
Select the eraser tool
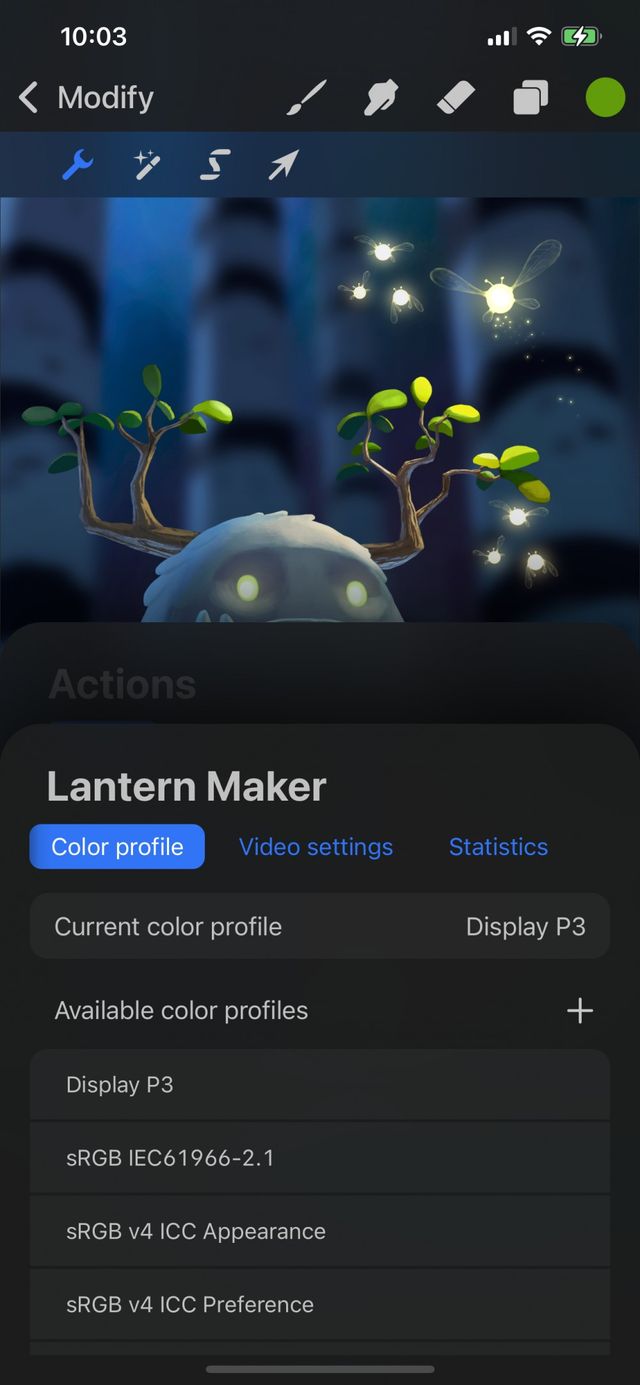coord(456,98)
